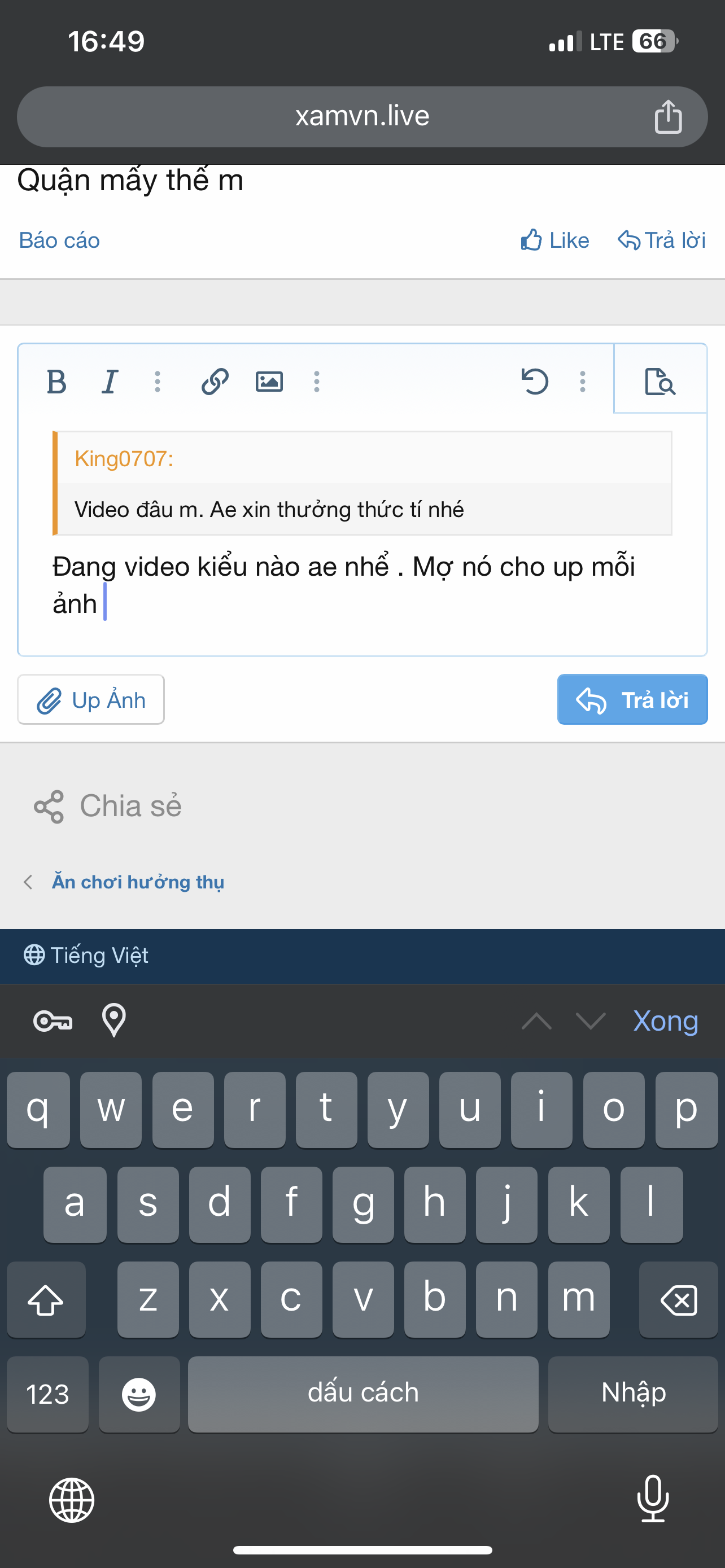Image resolution: width=725 pixels, height=1568 pixels.
Task: Open passwords key icon above keyboard
Action: tap(53, 1021)
